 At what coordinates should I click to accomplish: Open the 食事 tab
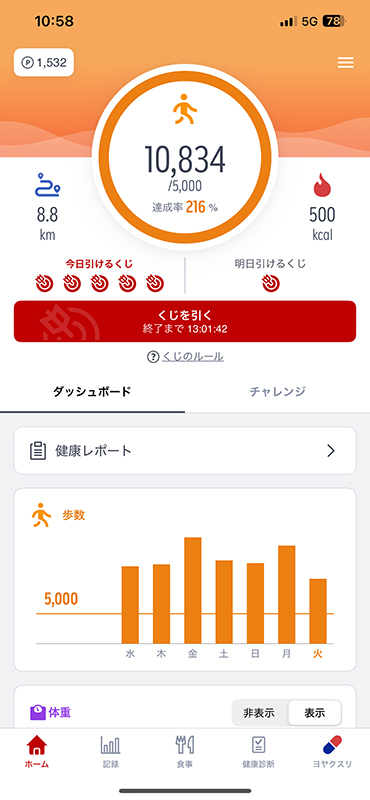(x=185, y=752)
